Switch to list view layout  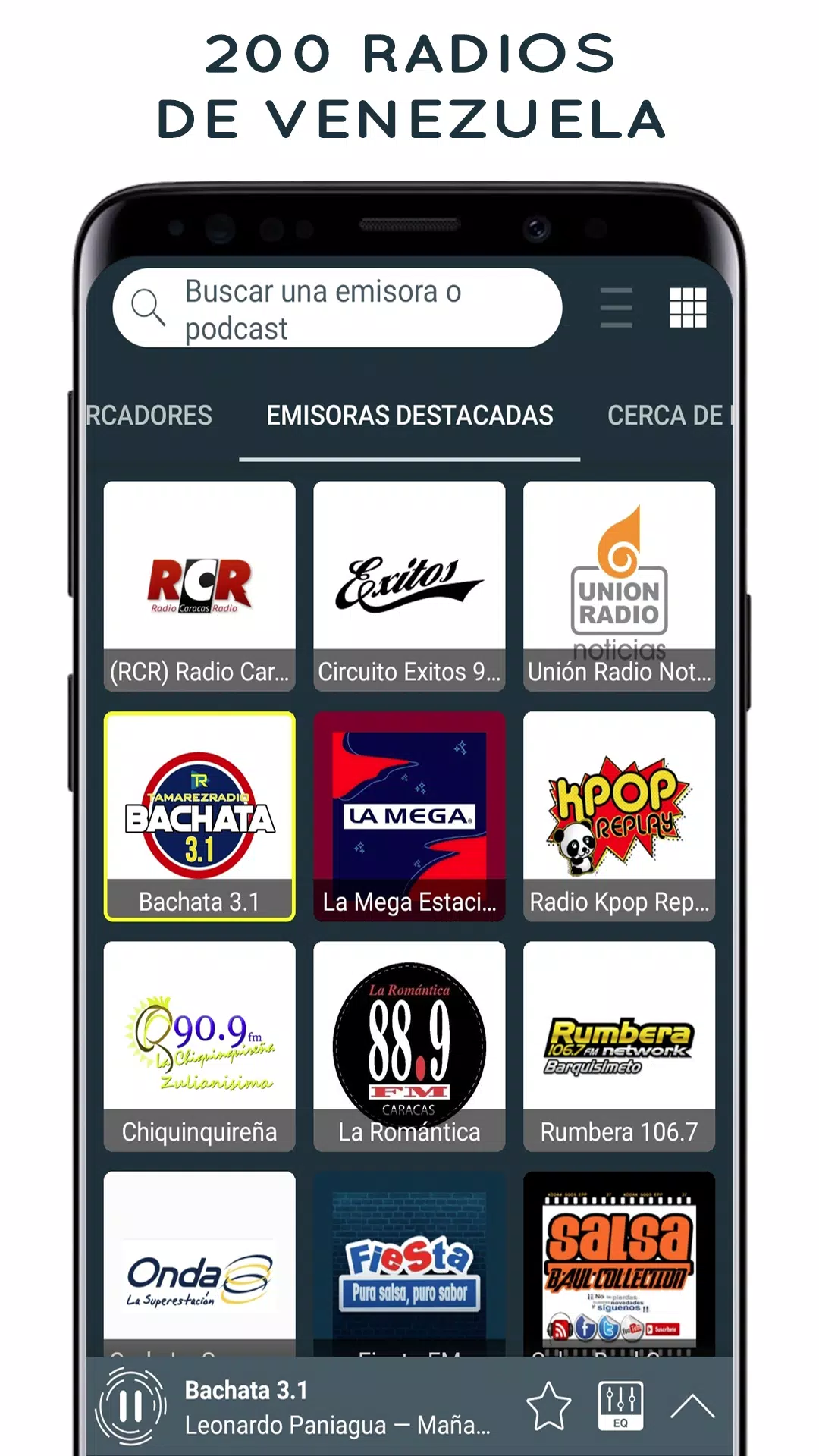tap(615, 307)
